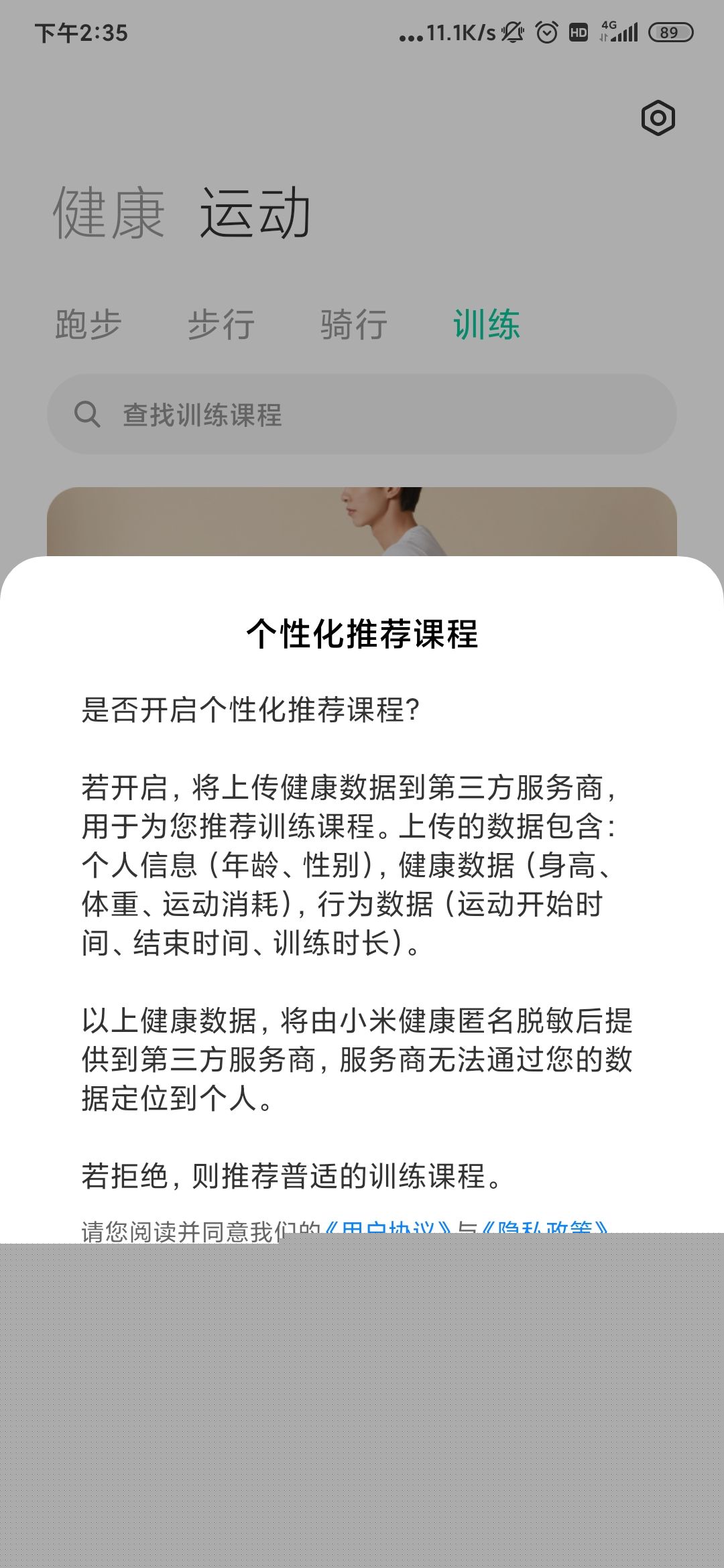Switch to the 骑行 cycling tab
Screen dimensions: 724x1568
point(353,325)
